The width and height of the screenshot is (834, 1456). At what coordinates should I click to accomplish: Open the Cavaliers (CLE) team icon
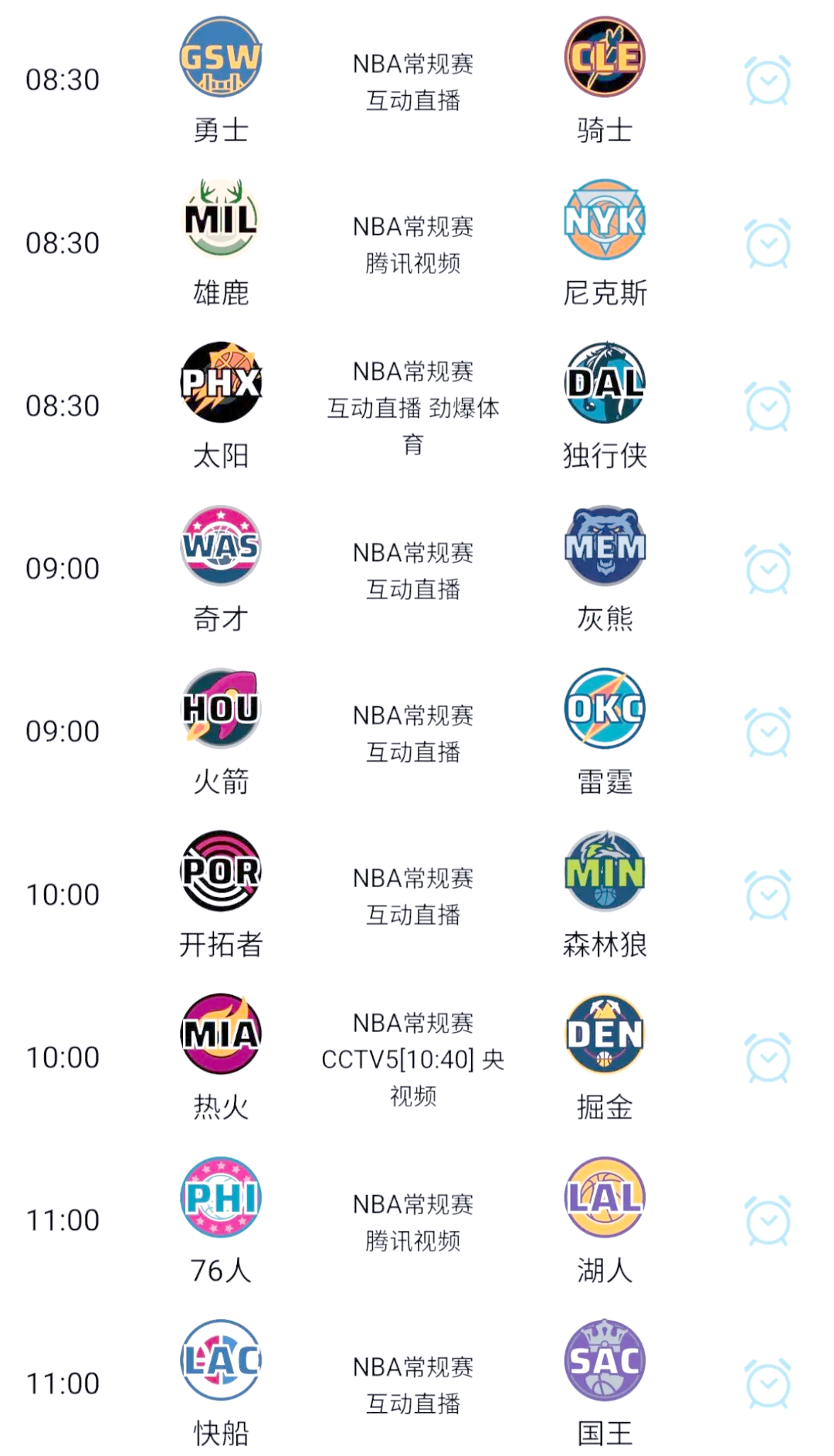tap(605, 58)
